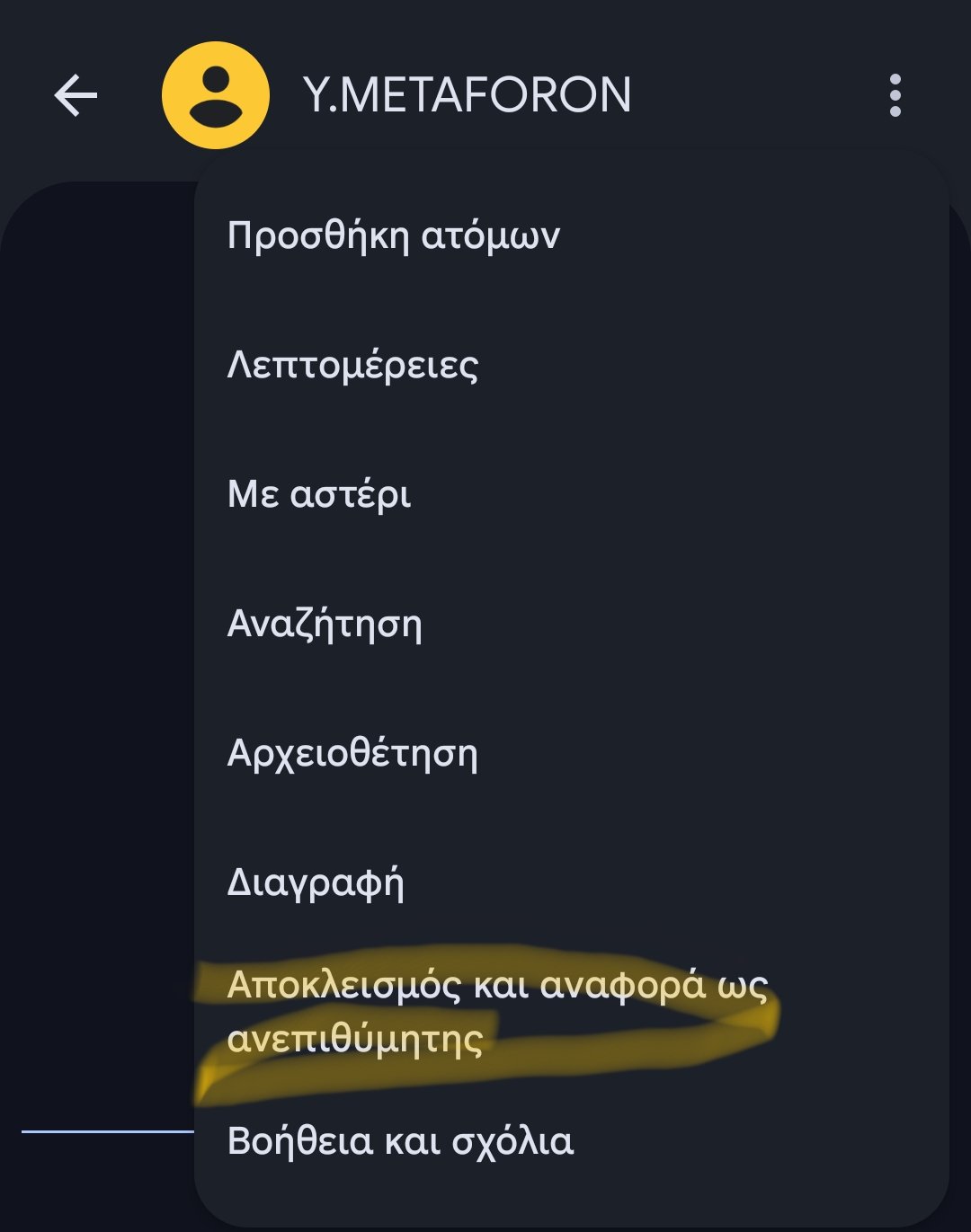
Task: Open Με αστέρι messages
Action: [x=319, y=494]
